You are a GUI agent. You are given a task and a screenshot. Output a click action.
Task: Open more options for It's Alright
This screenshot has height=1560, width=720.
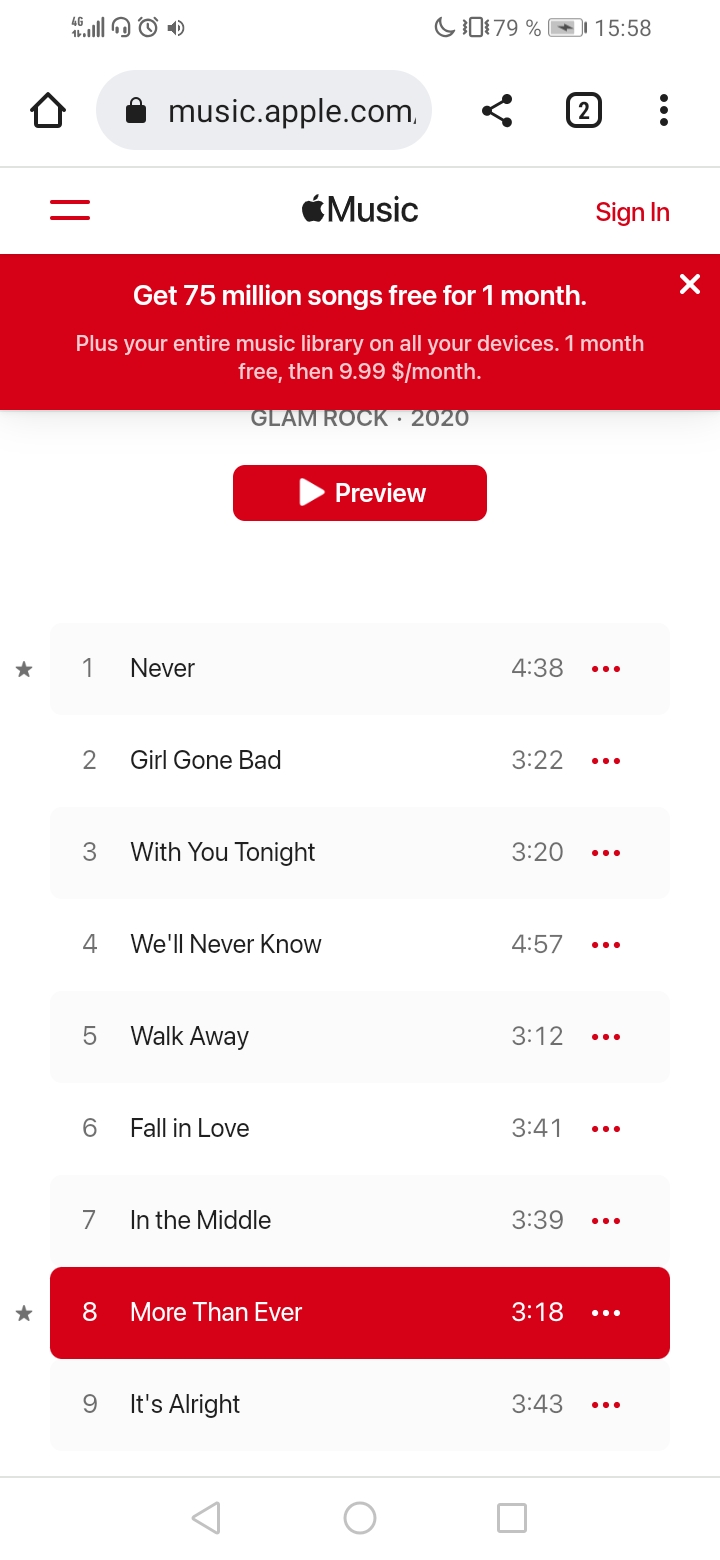(606, 1405)
